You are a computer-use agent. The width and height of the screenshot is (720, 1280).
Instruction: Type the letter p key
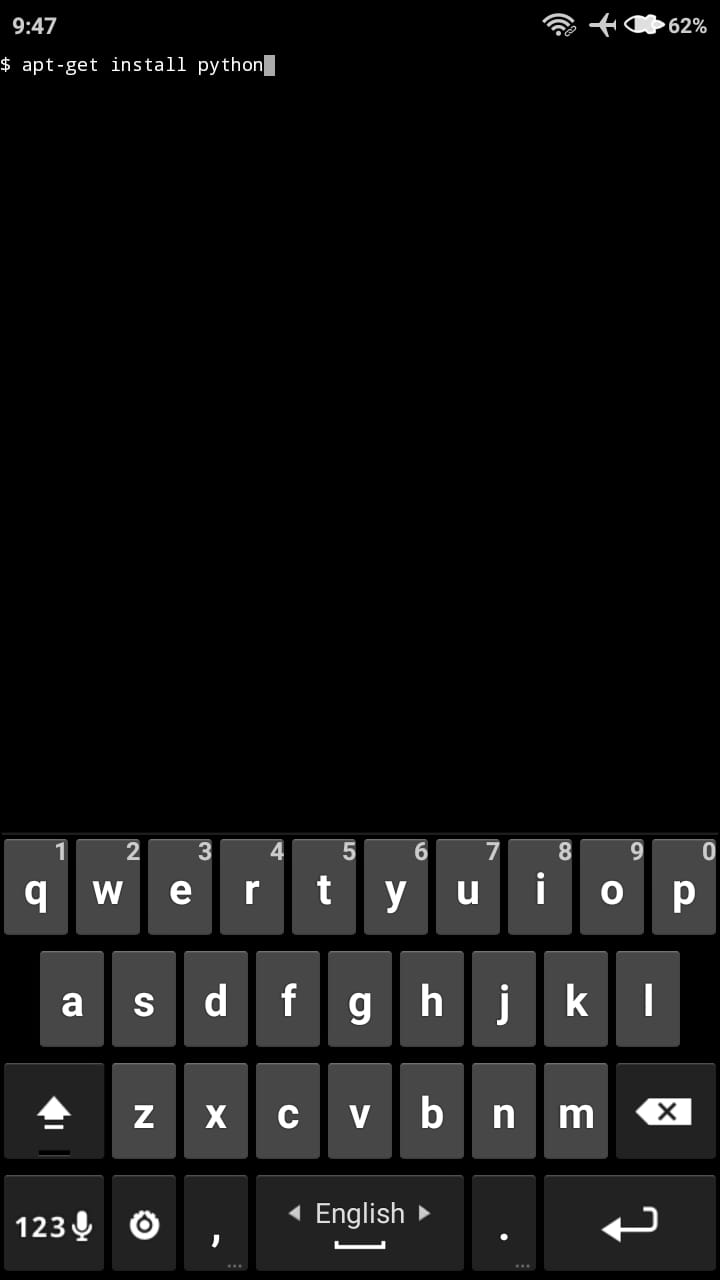click(684, 888)
